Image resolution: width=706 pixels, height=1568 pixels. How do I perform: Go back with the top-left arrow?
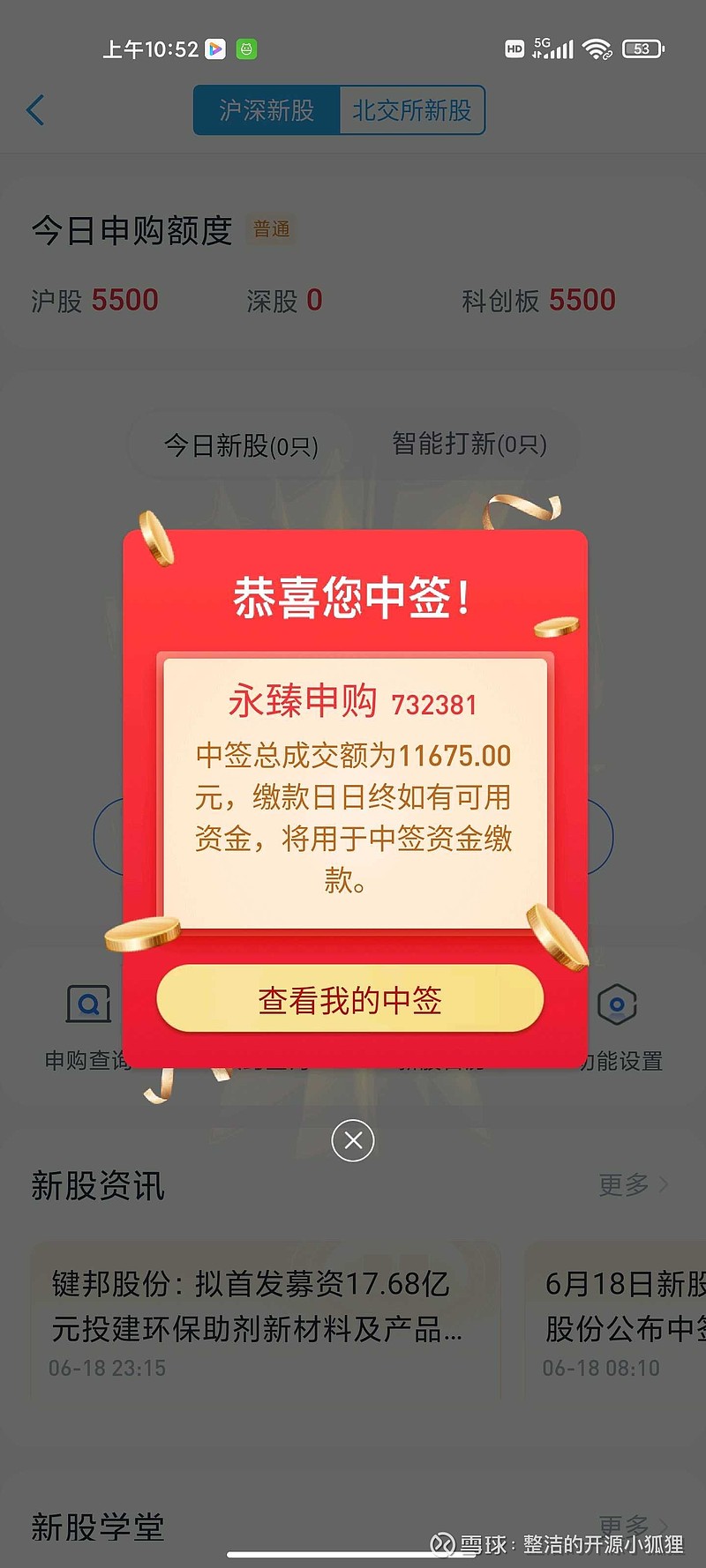point(36,110)
